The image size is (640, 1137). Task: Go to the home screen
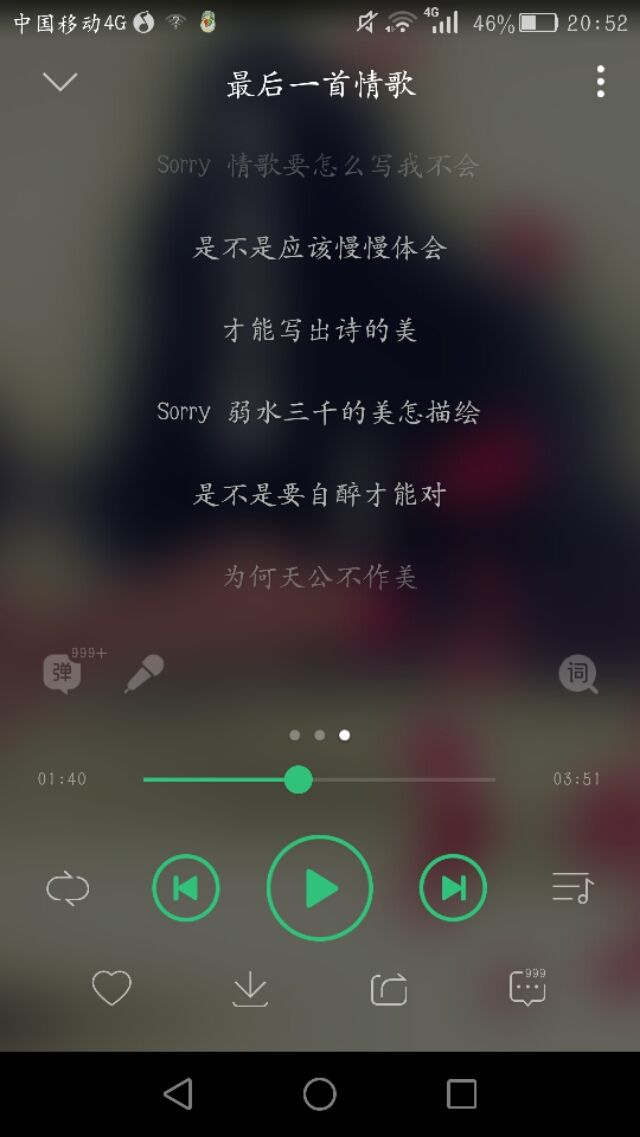click(320, 1094)
